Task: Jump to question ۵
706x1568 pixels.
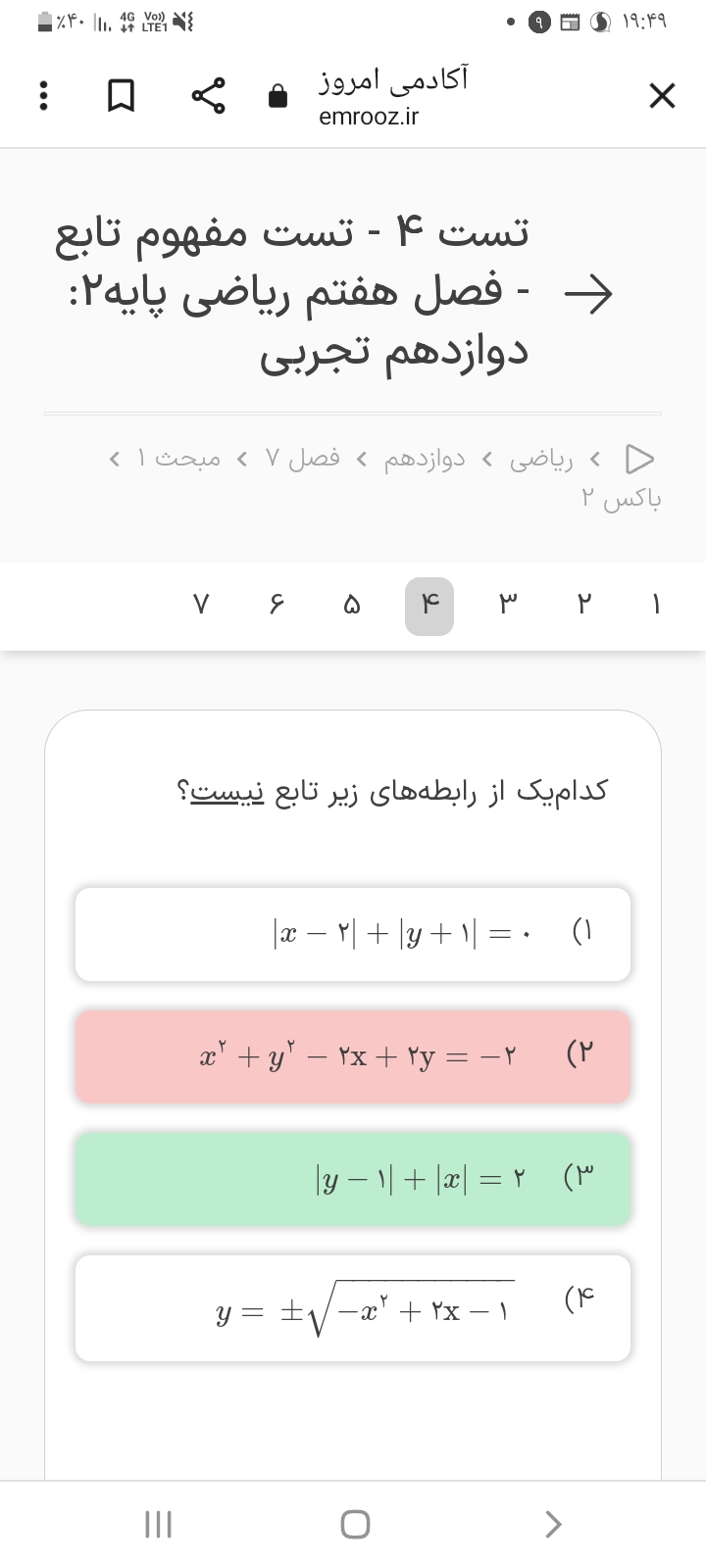Action: (352, 606)
